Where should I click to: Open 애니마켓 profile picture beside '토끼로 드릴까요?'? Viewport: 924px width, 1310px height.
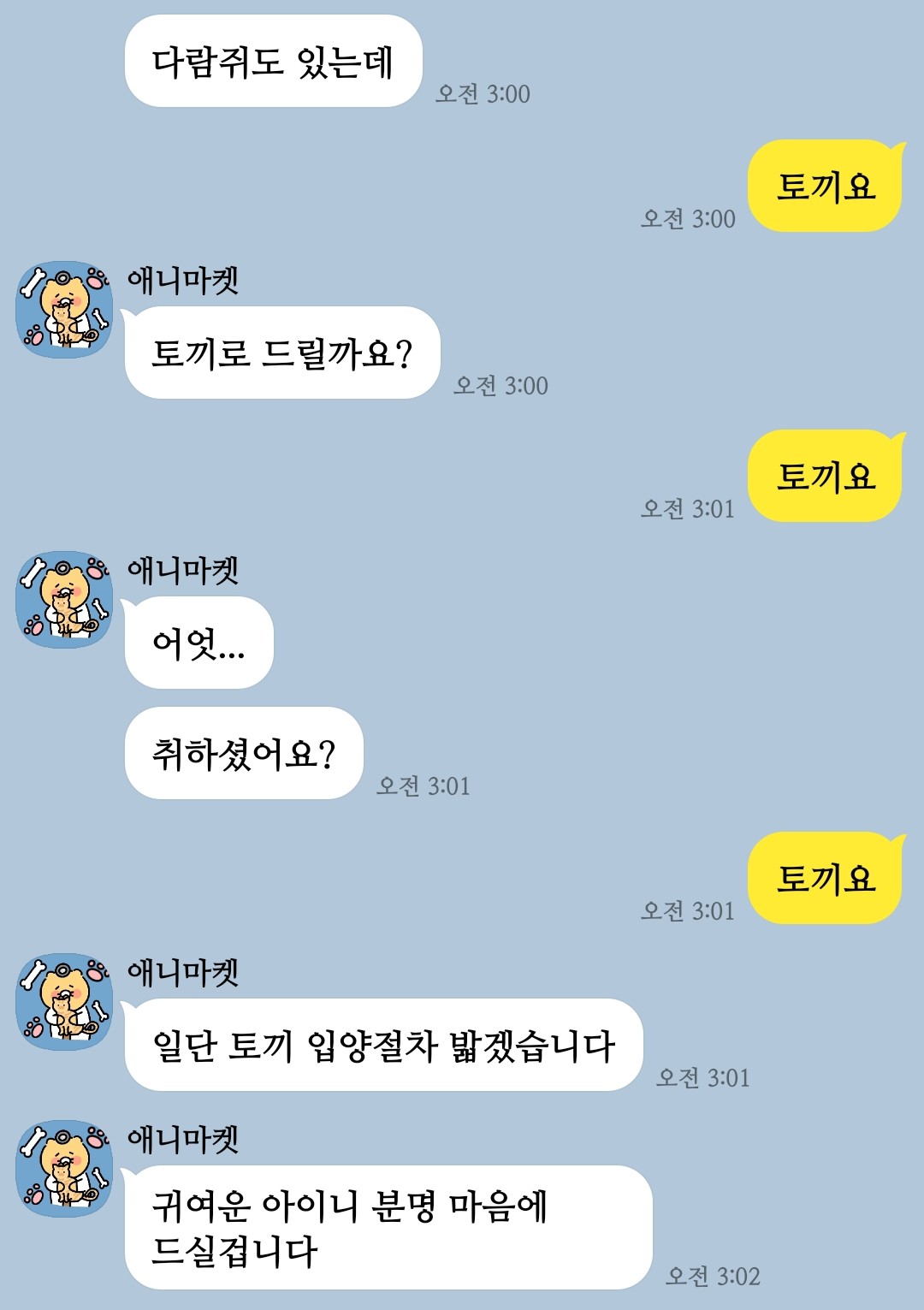point(65,310)
